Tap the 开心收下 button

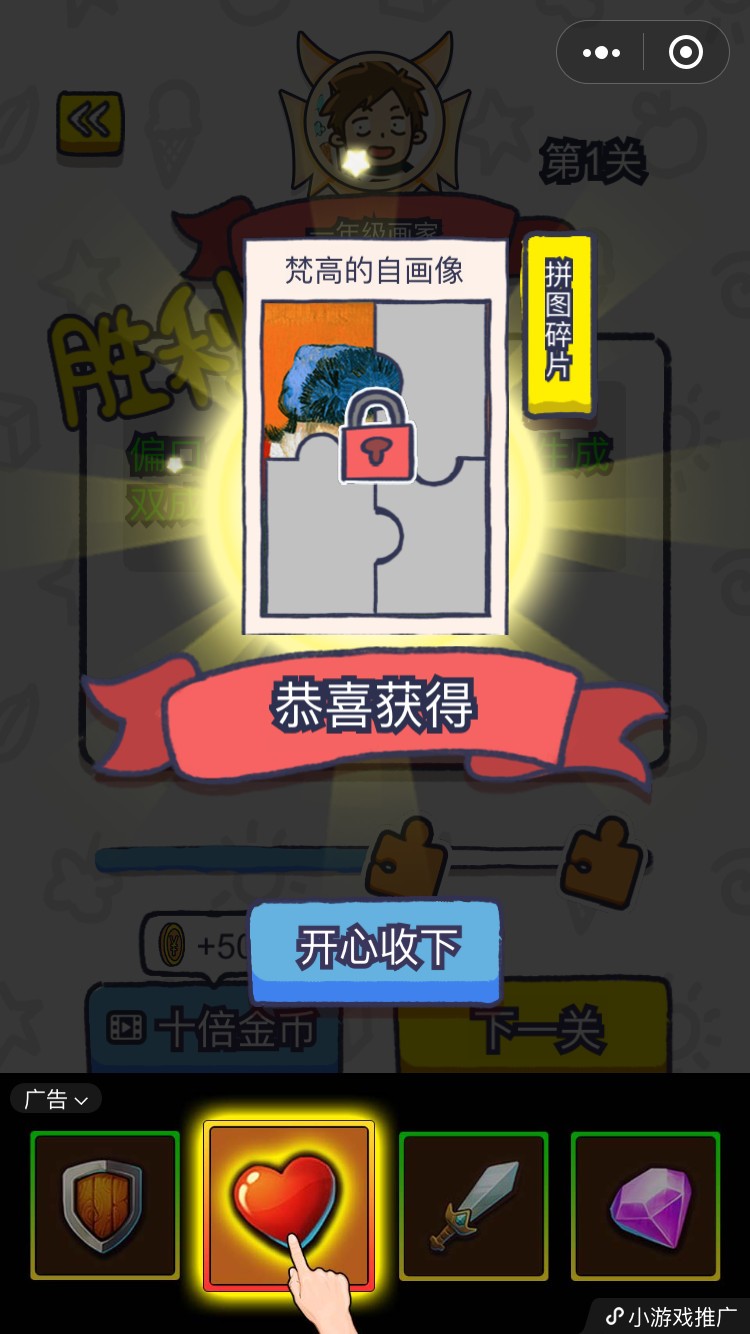tap(375, 948)
